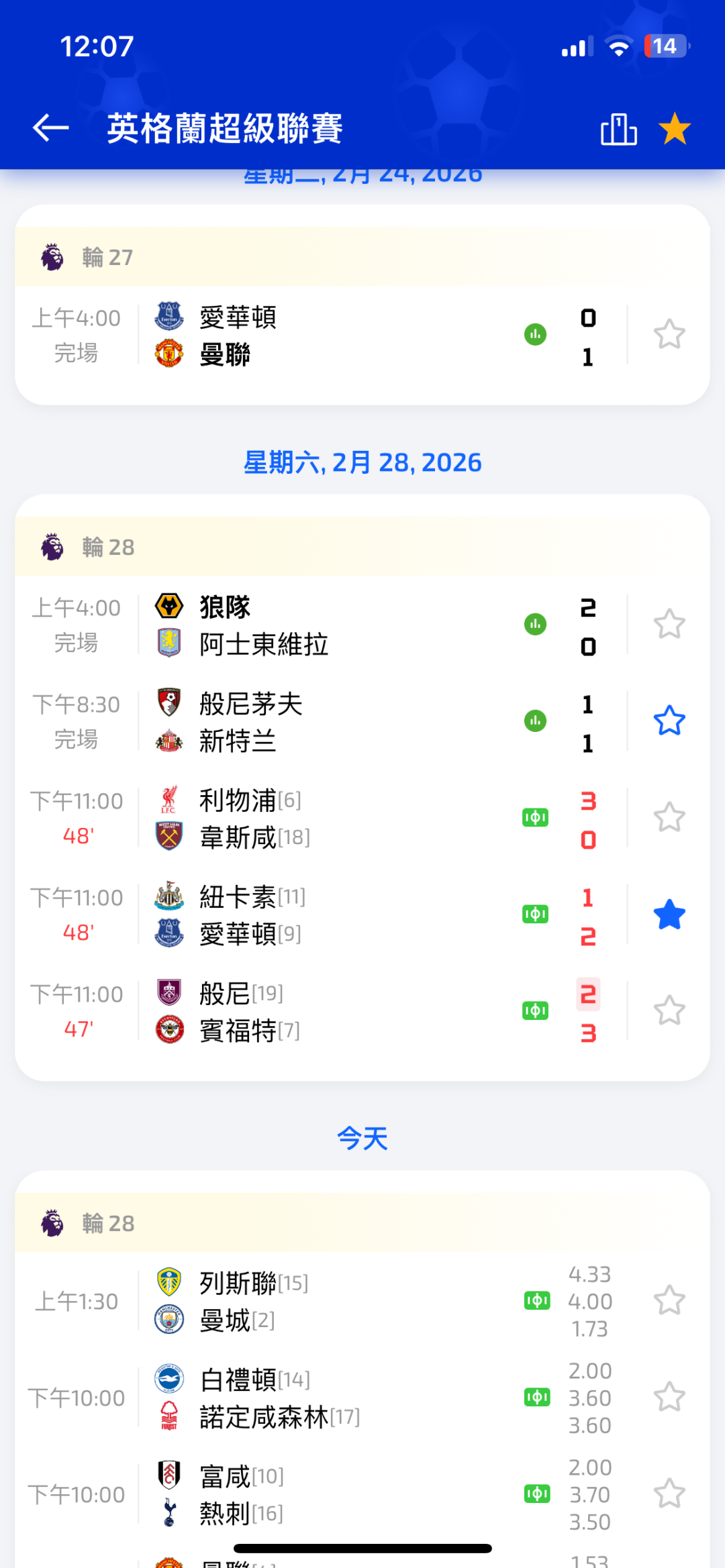
Task: Star the 白禮頓 vs 諾定咸森林 fixture
Action: (669, 1398)
